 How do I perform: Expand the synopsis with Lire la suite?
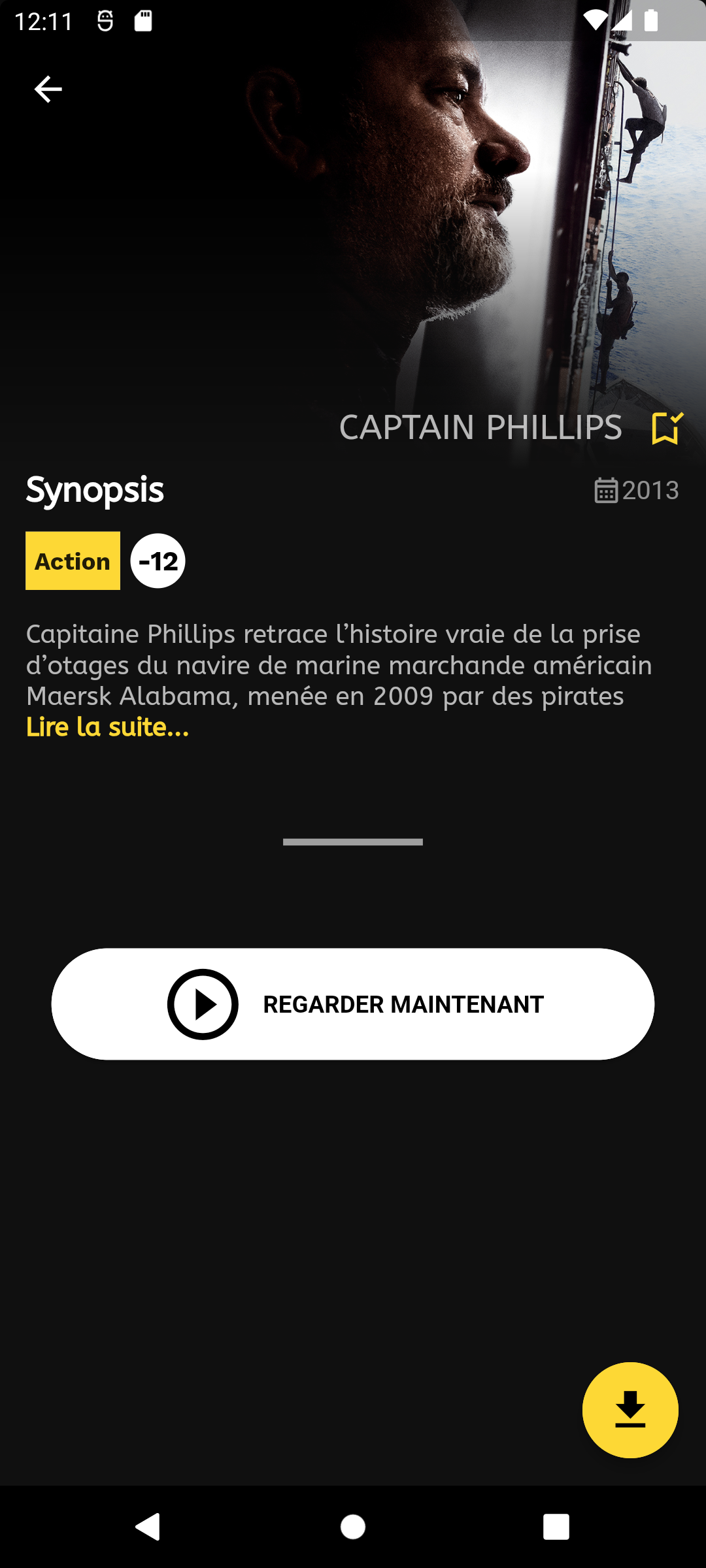(x=107, y=727)
